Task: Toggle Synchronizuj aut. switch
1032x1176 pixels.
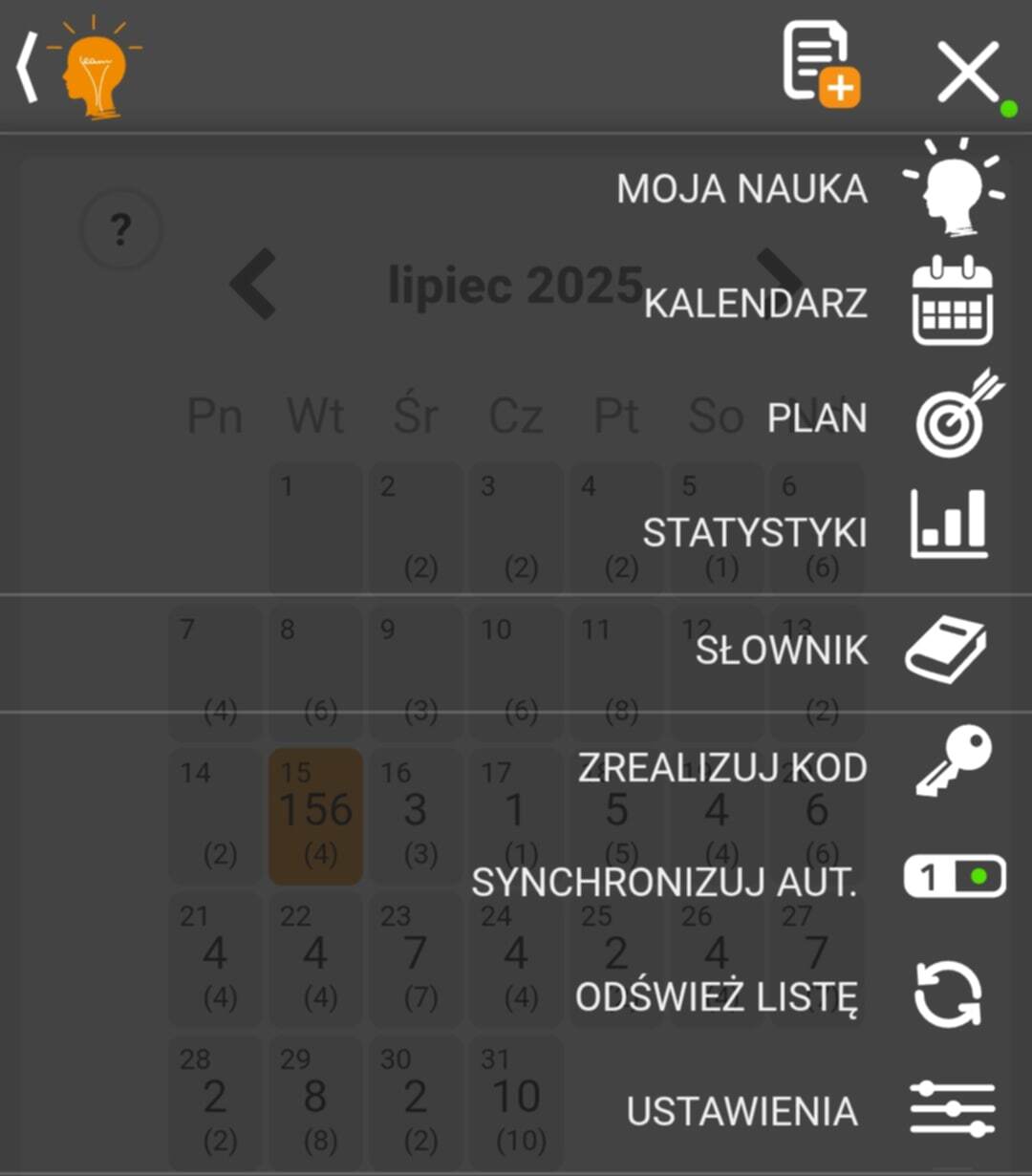Action: pos(954,877)
